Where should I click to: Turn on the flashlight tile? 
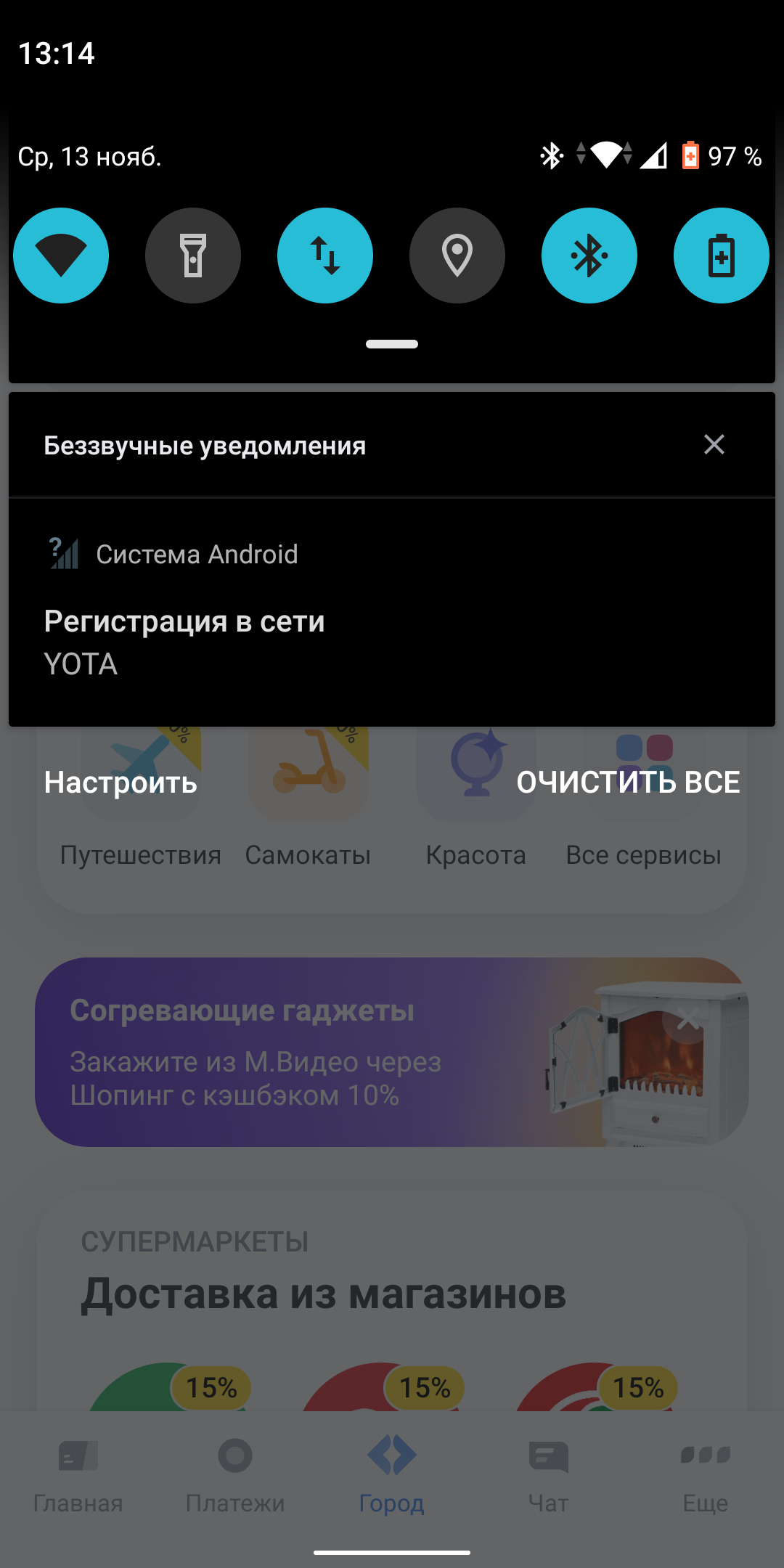click(x=193, y=256)
